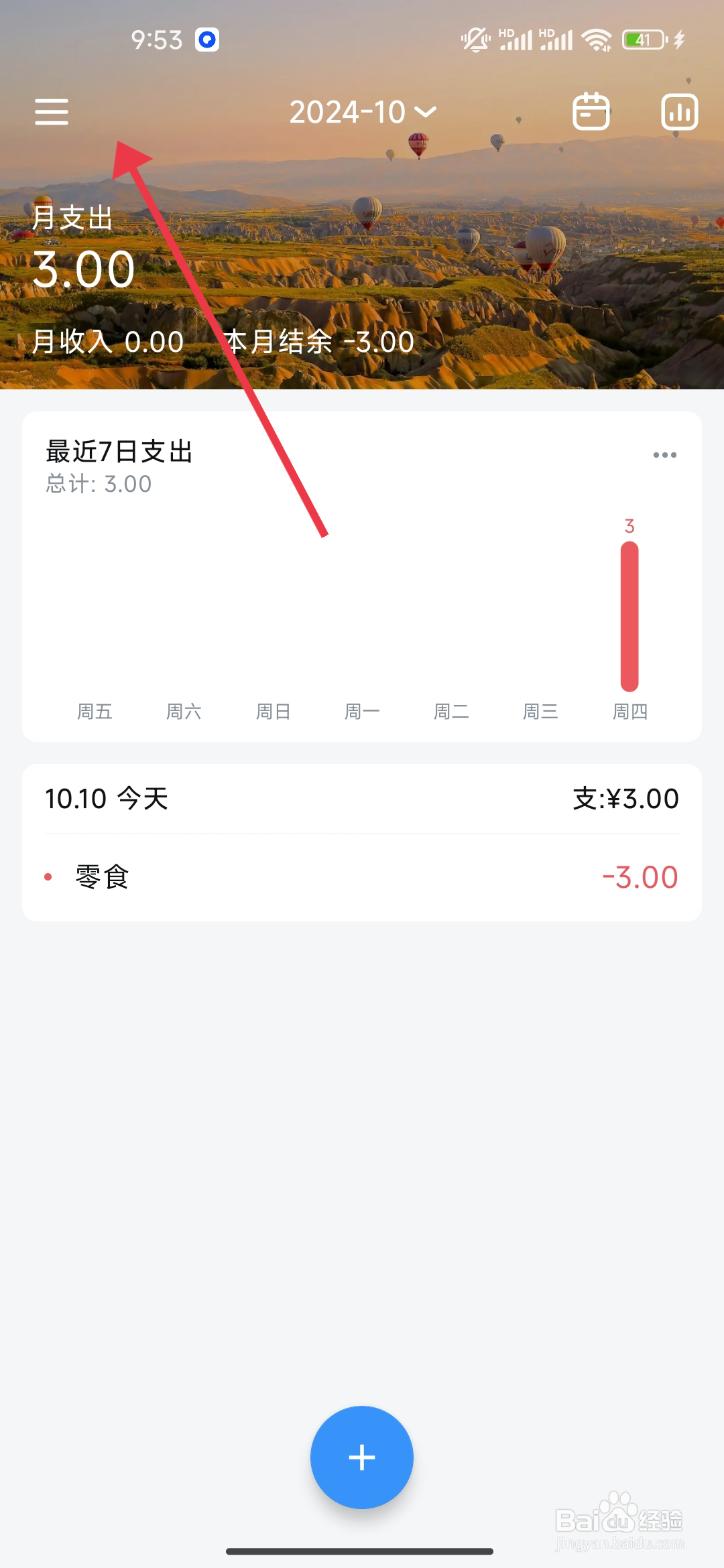724x1568 pixels.
Task: Open the hamburger drawer menu
Action: tap(52, 111)
